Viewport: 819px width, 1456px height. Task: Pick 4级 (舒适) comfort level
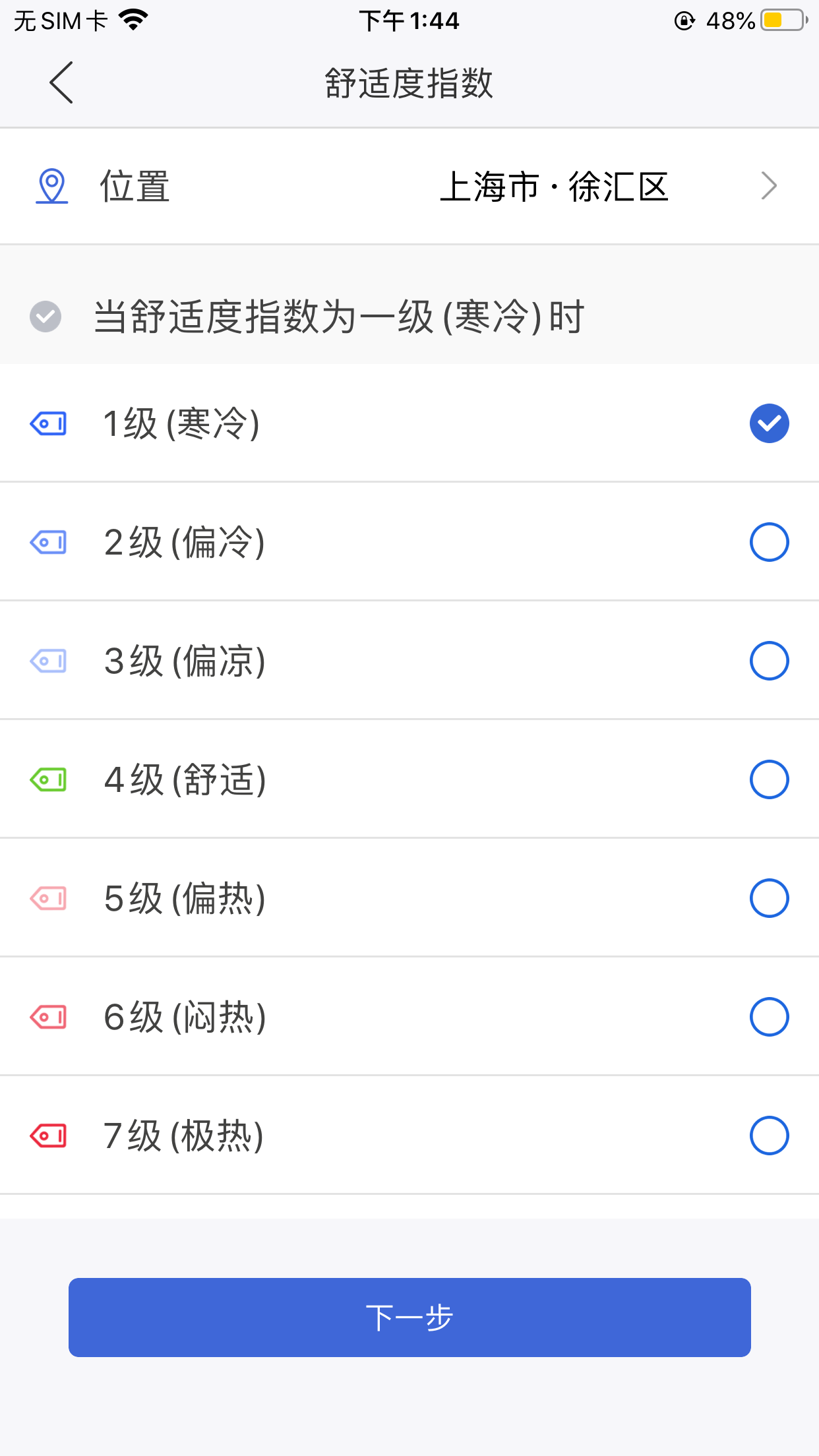[x=409, y=779]
